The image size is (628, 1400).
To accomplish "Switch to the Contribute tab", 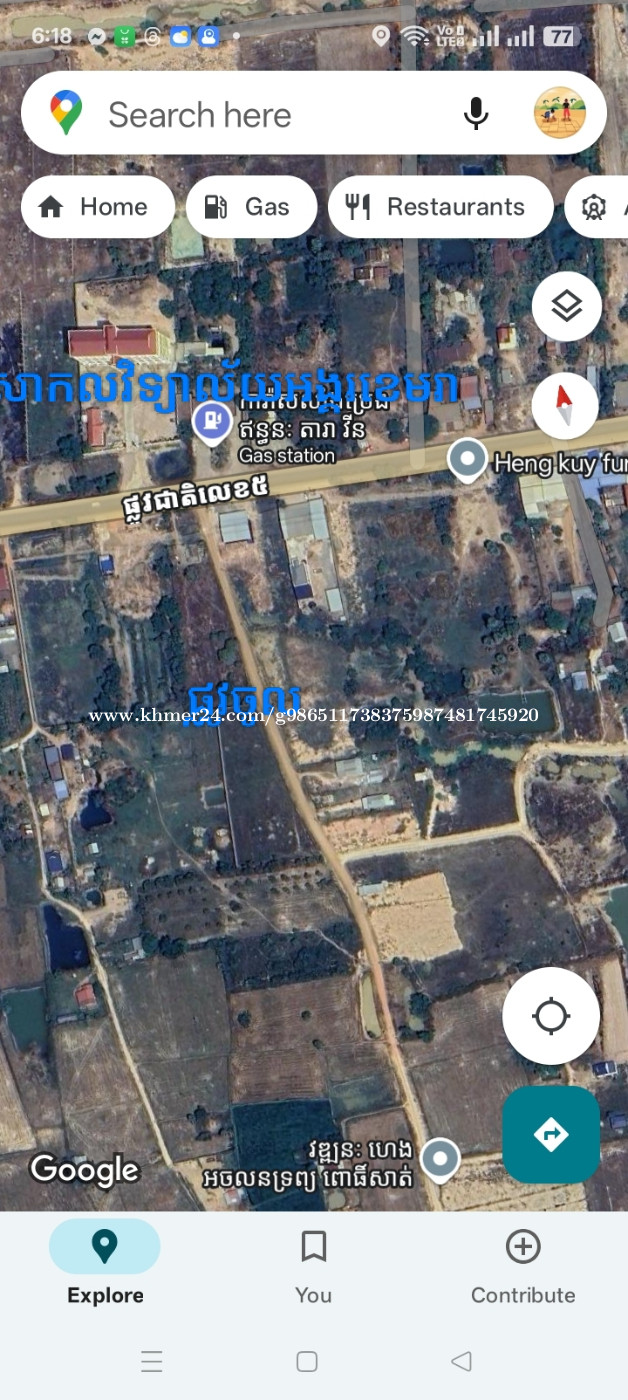I will pyautogui.click(x=523, y=1266).
